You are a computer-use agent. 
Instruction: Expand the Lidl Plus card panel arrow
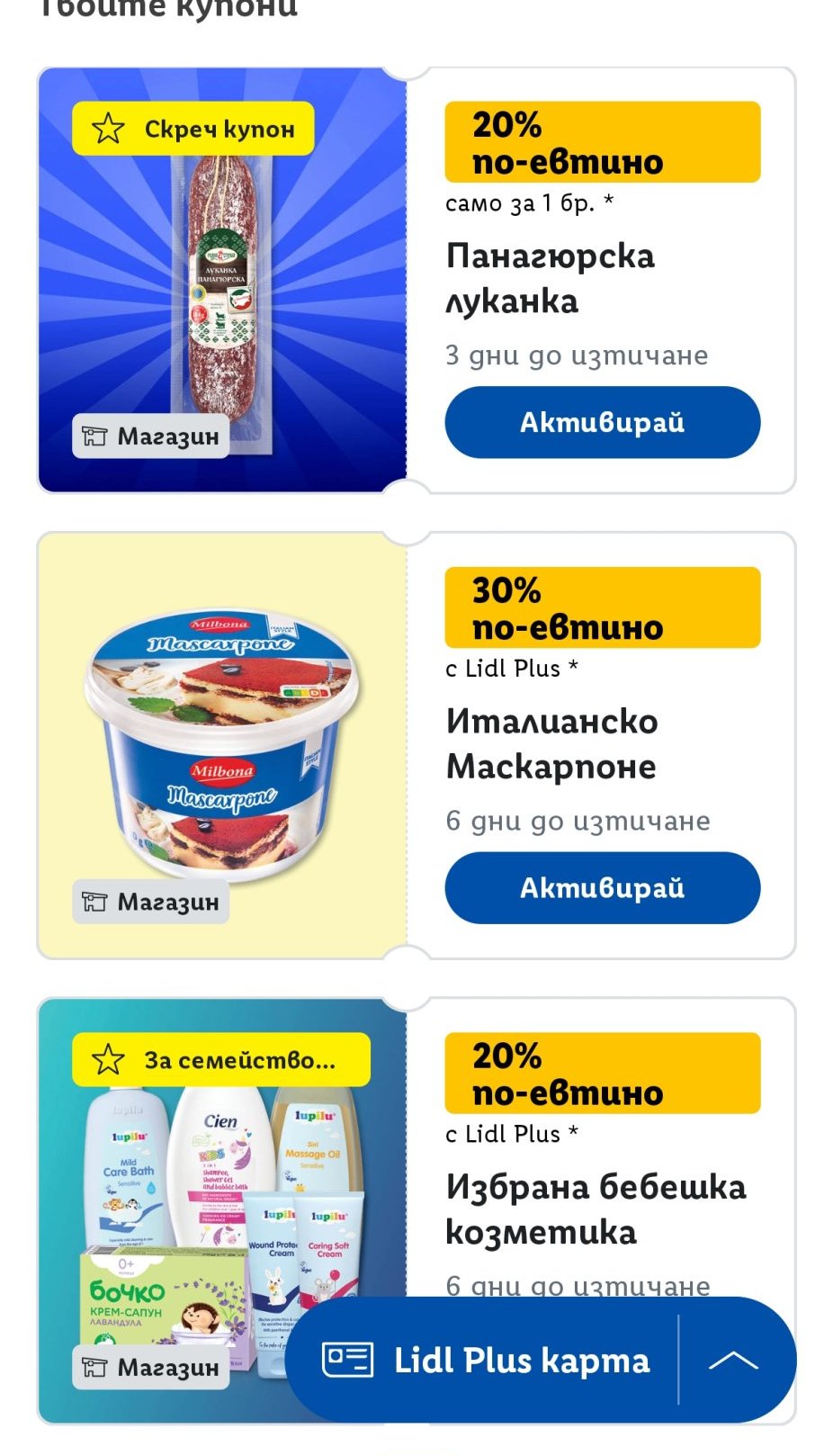[x=734, y=1360]
